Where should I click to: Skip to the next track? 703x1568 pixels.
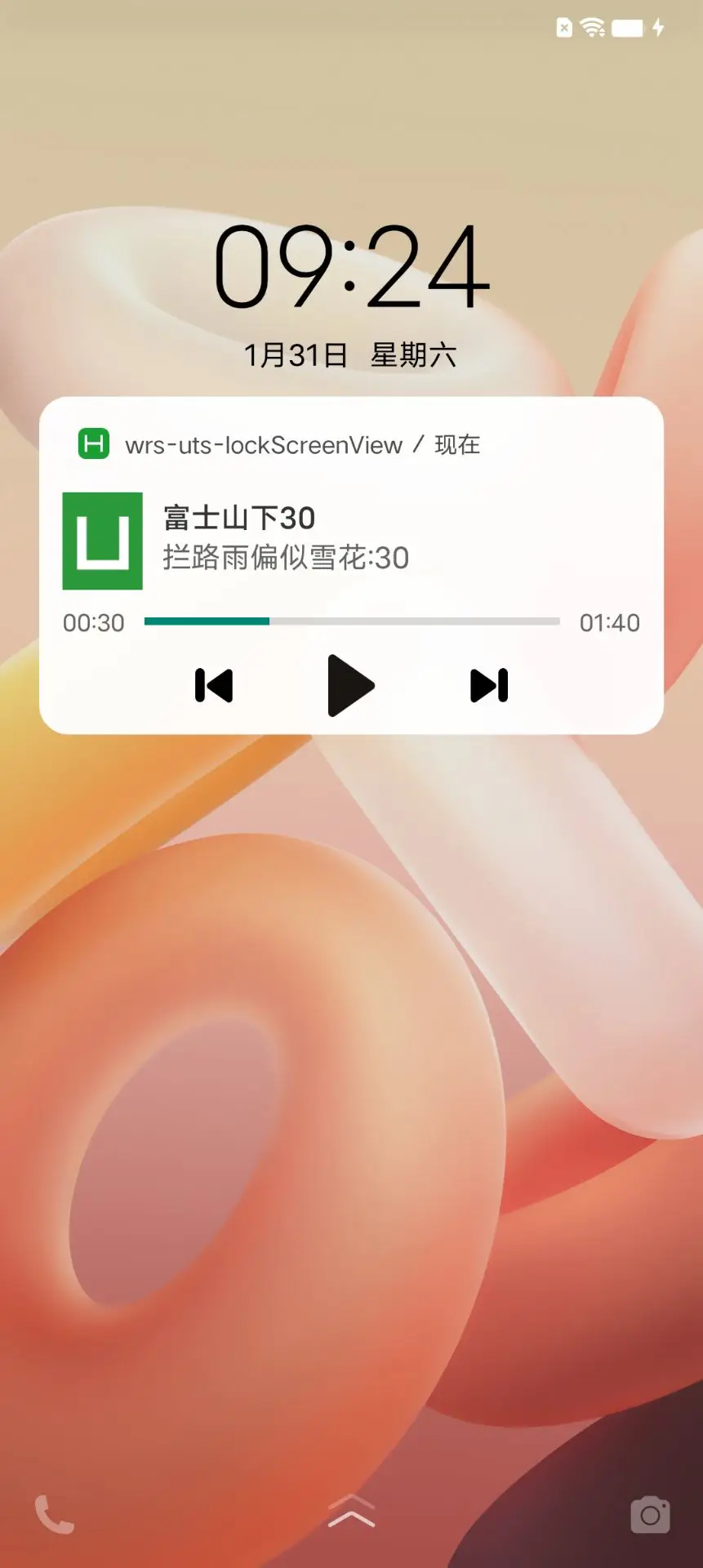pos(489,685)
